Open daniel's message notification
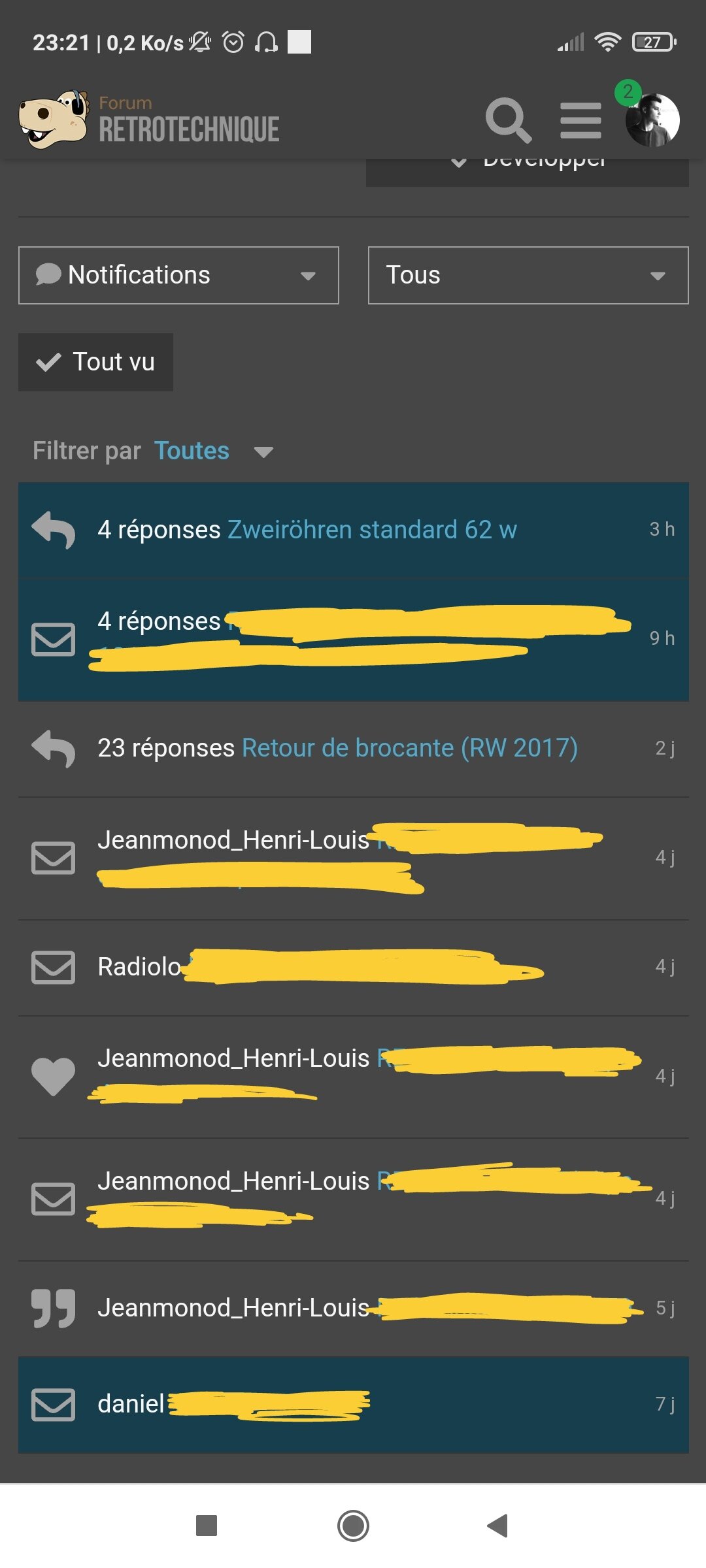 (x=353, y=1404)
